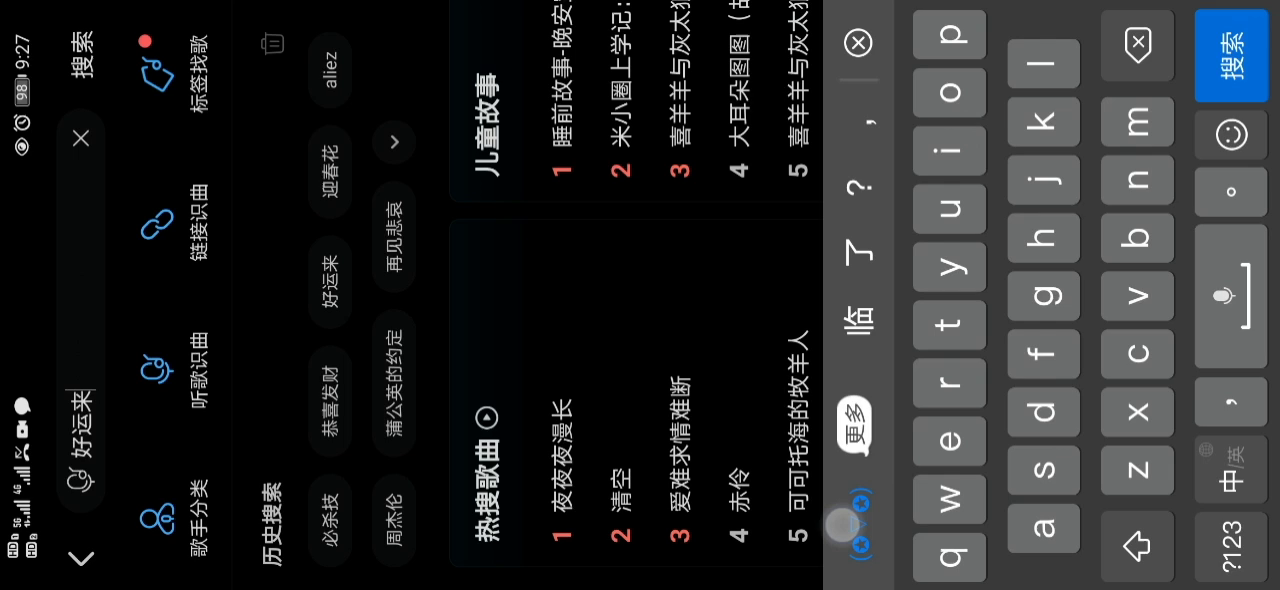
Task: Expand more search history chips
Action: [x=394, y=142]
